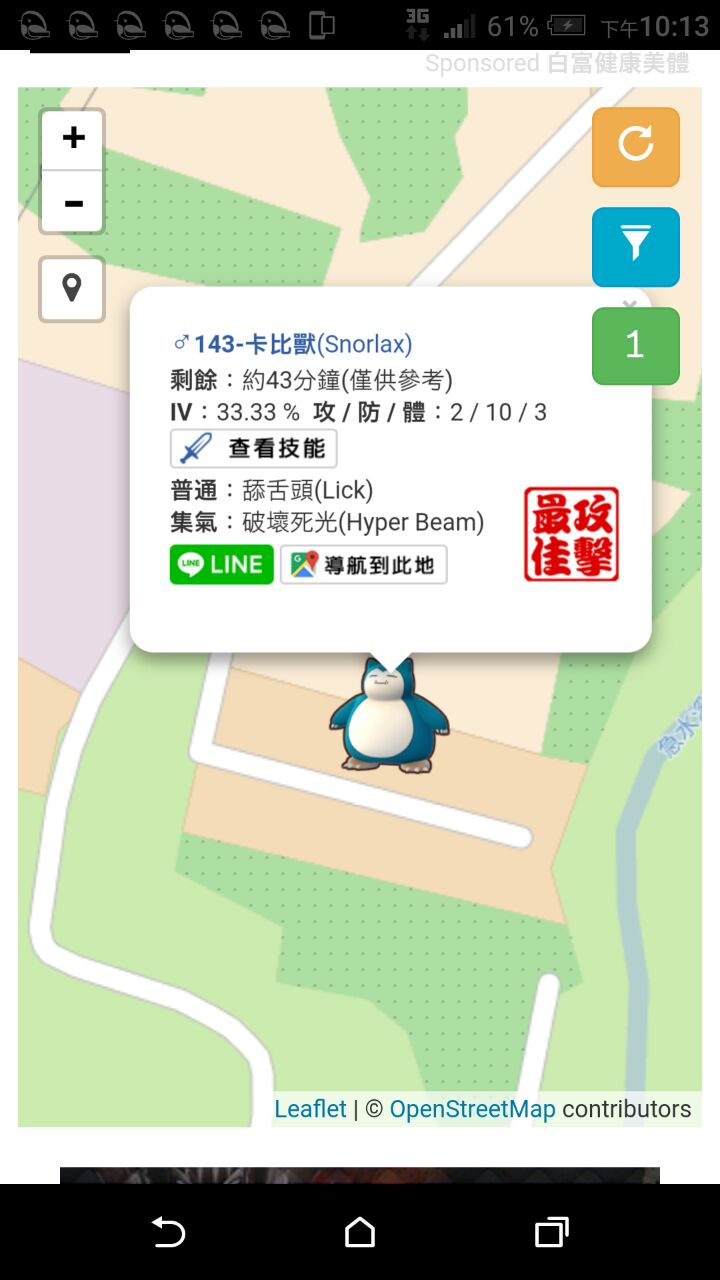Close the Snorlax info popup
720x1280 pixels.
click(x=629, y=303)
